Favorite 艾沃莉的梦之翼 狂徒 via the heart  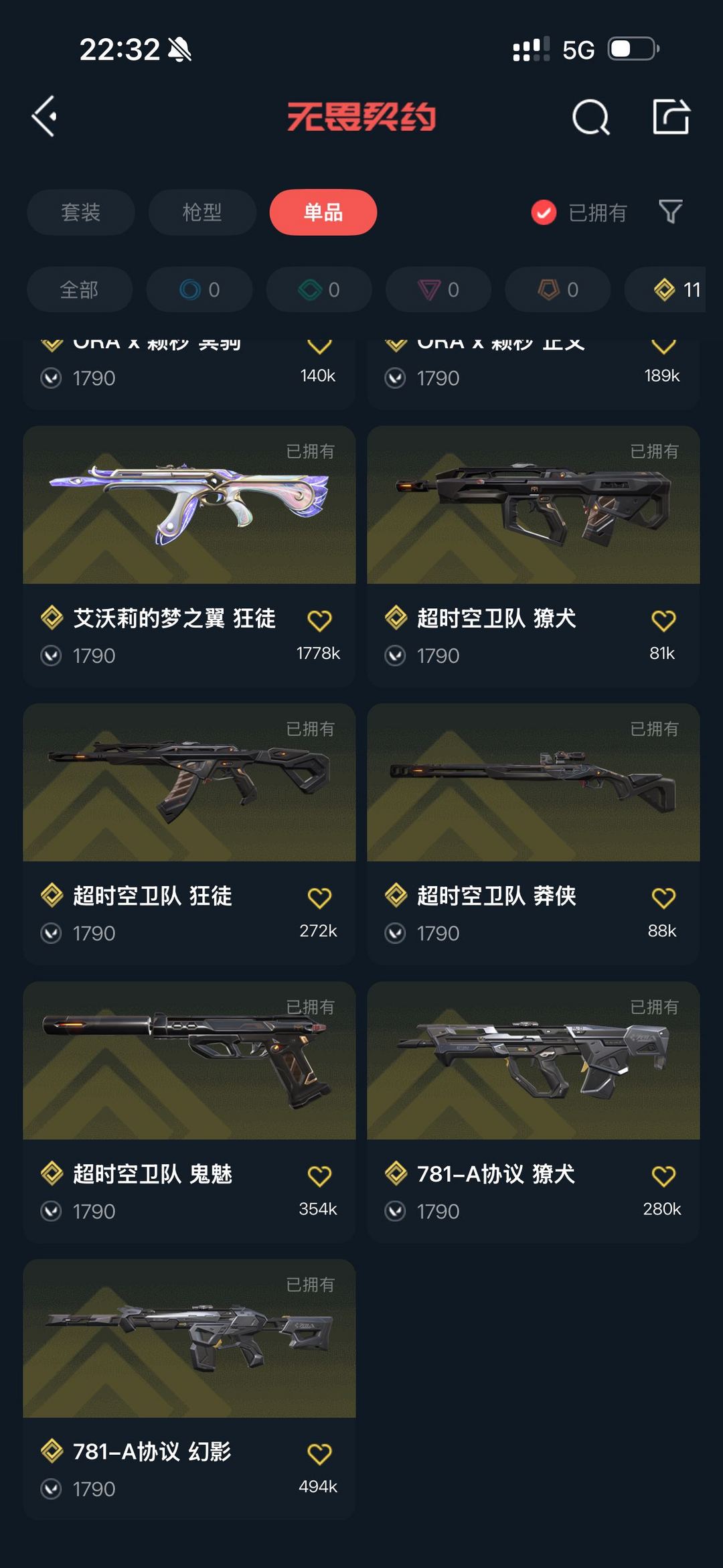[x=319, y=620]
